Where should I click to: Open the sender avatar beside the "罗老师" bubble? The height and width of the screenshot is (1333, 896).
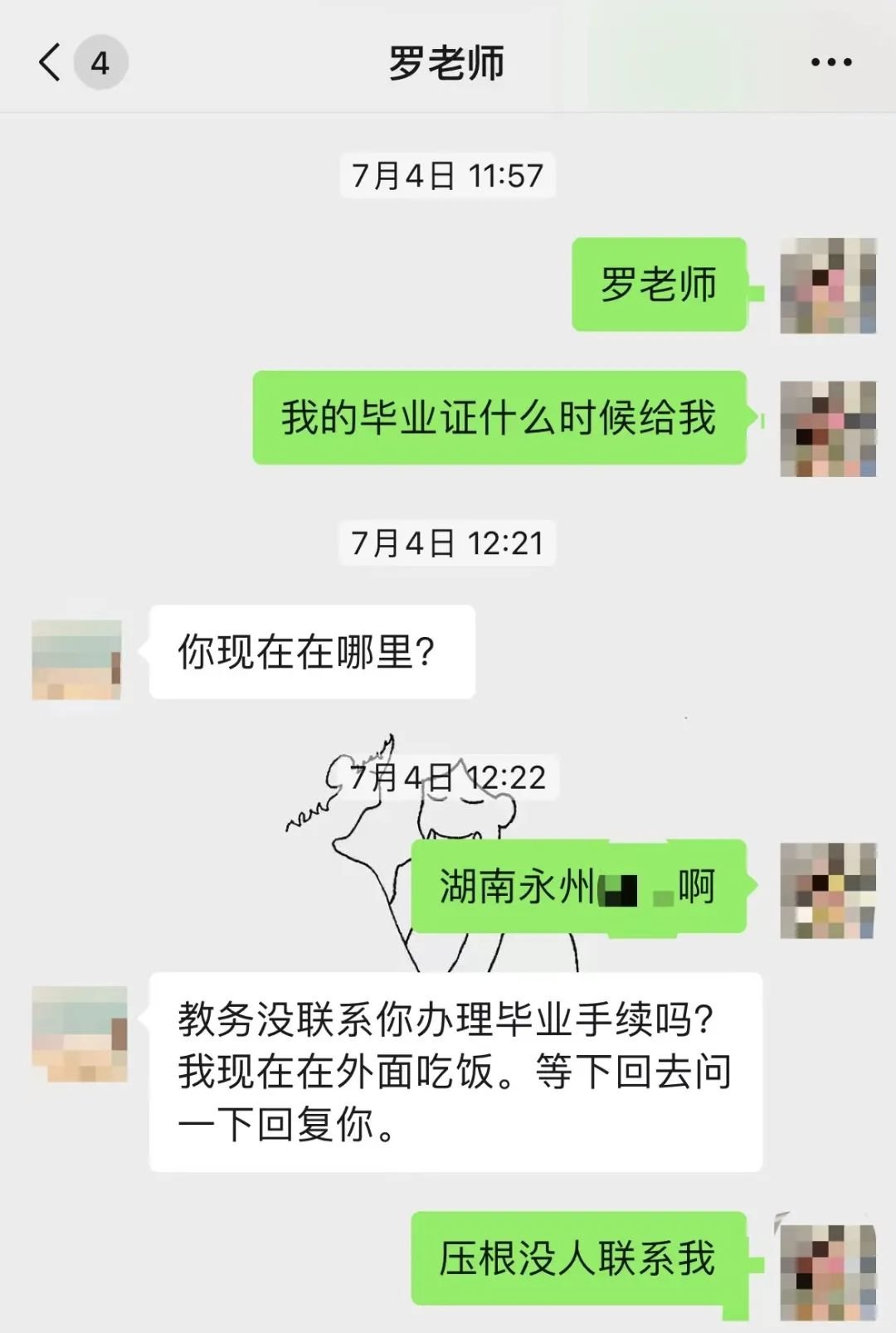pyautogui.click(x=827, y=286)
